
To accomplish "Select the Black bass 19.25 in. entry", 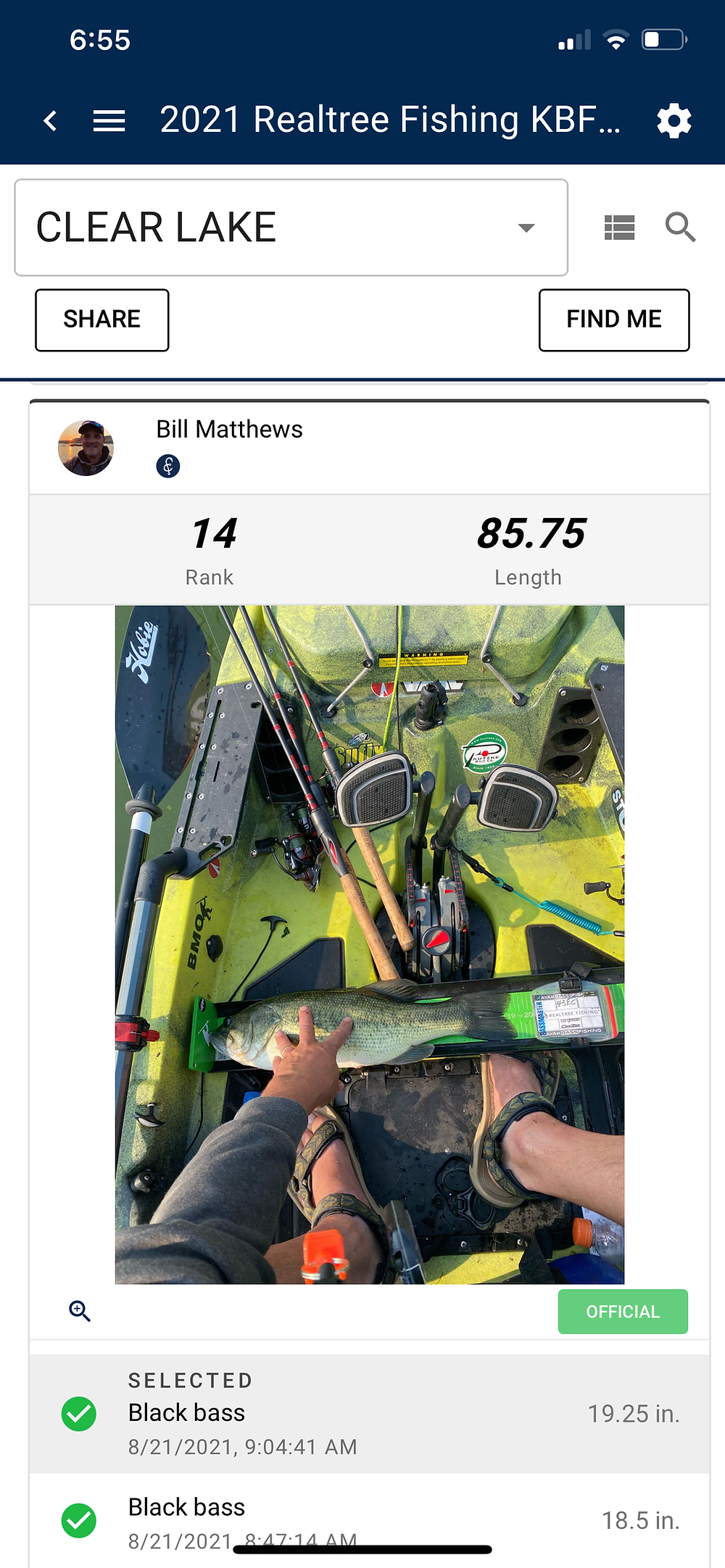I will [370, 1414].
